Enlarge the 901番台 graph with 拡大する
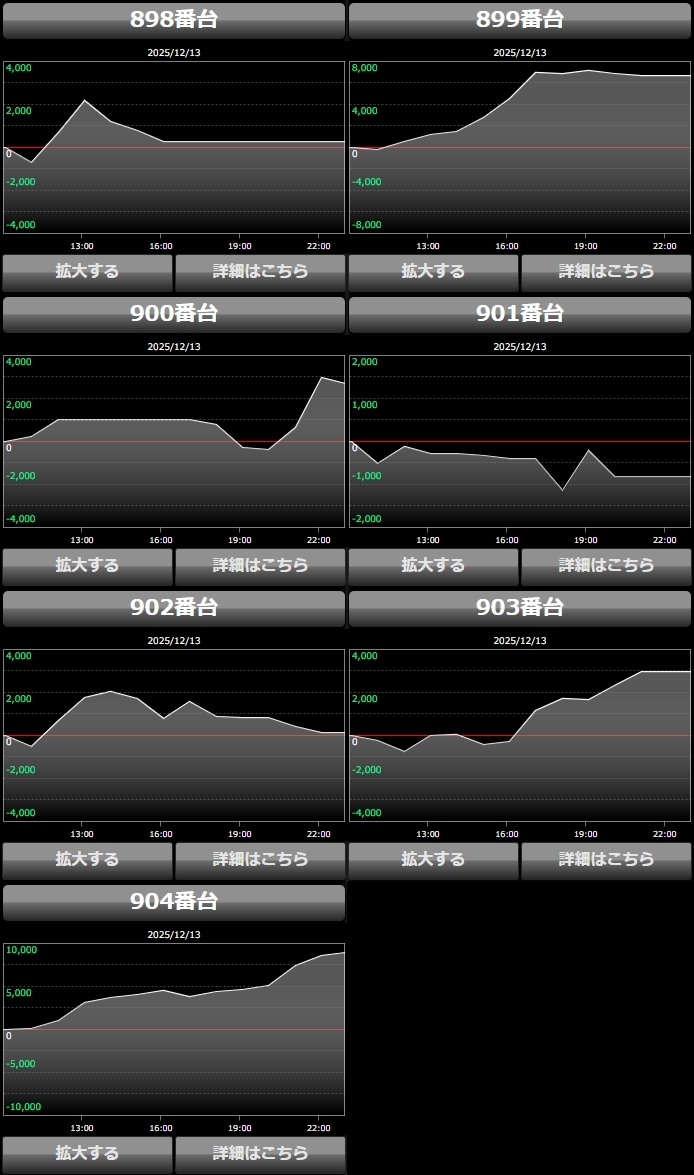 (x=433, y=565)
